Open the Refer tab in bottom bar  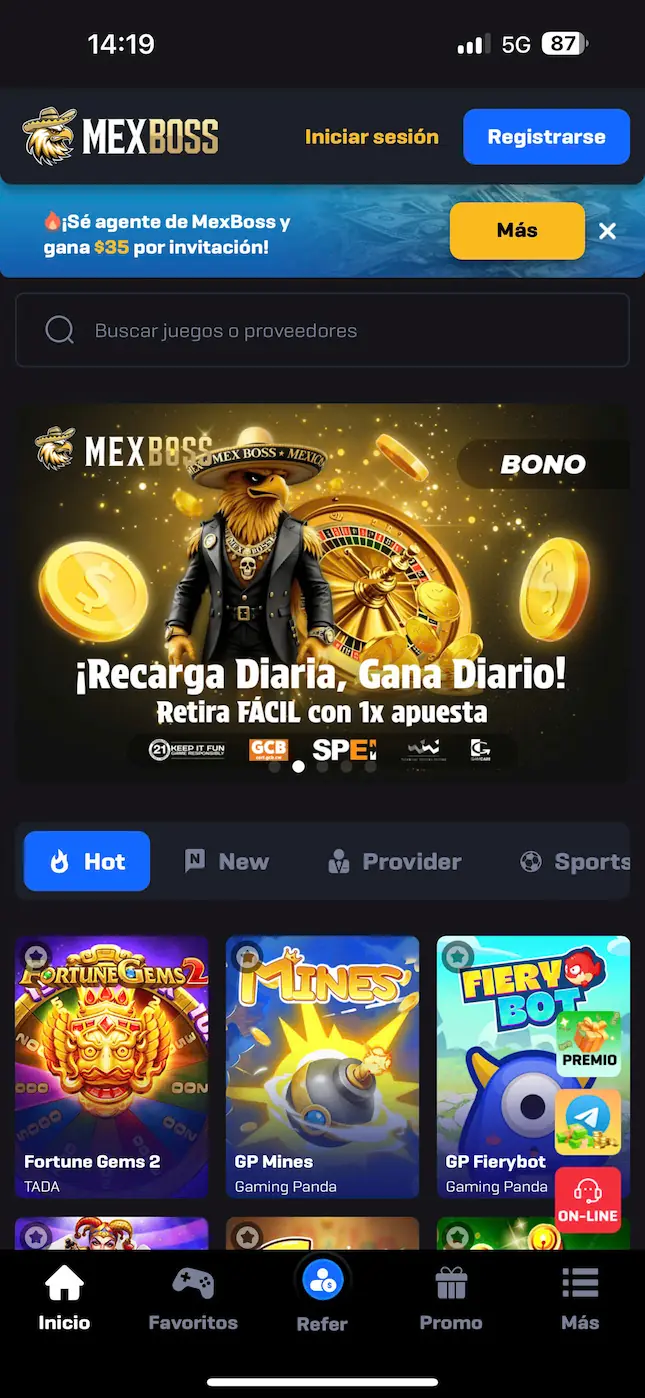[x=322, y=1296]
